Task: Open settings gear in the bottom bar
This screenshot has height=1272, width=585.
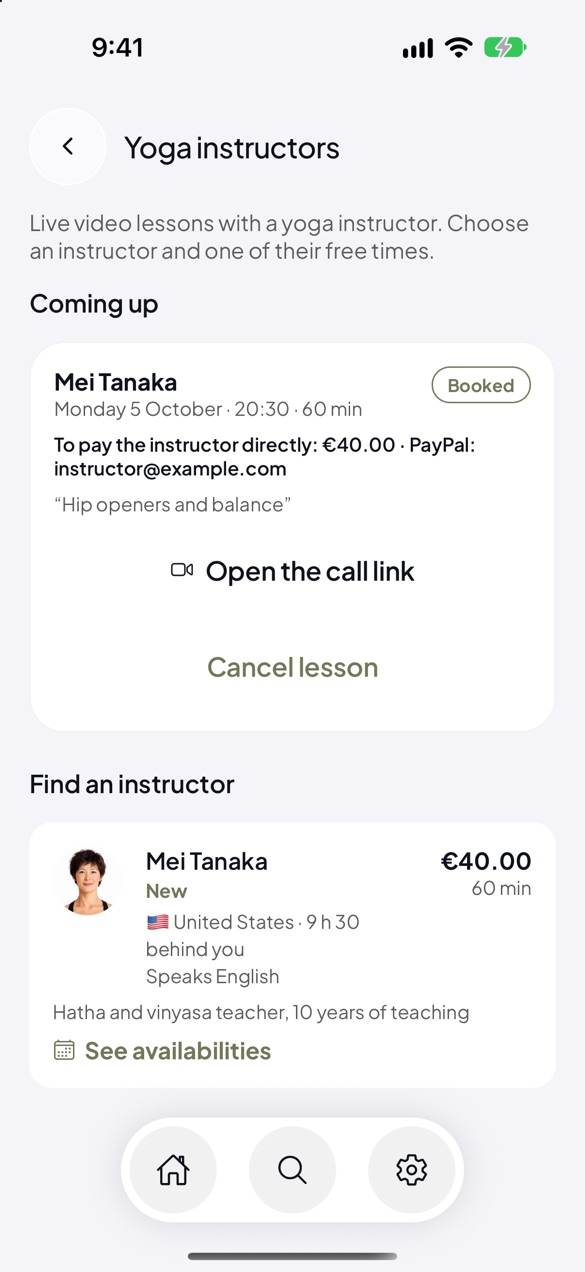Action: pyautogui.click(x=411, y=1170)
